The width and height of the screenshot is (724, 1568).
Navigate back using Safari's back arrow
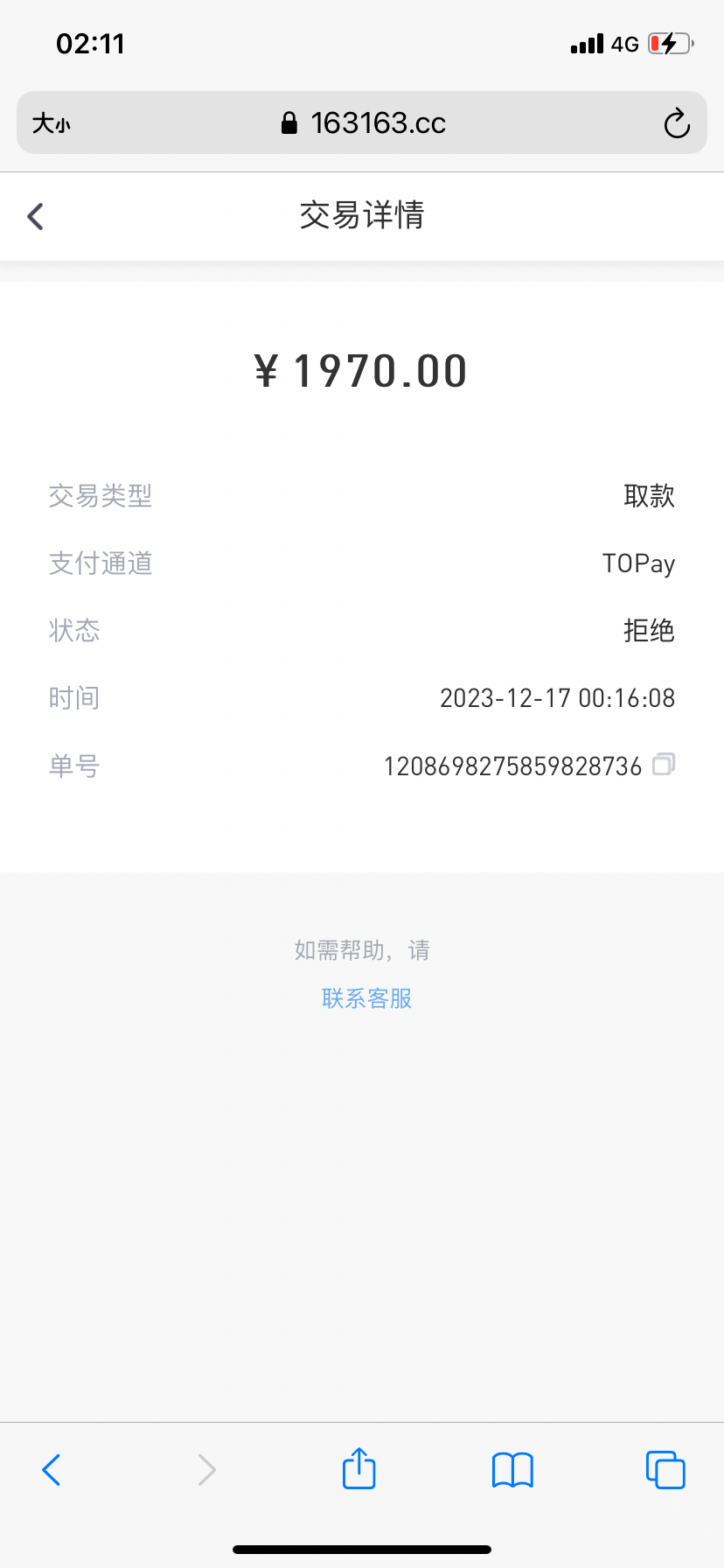51,1469
